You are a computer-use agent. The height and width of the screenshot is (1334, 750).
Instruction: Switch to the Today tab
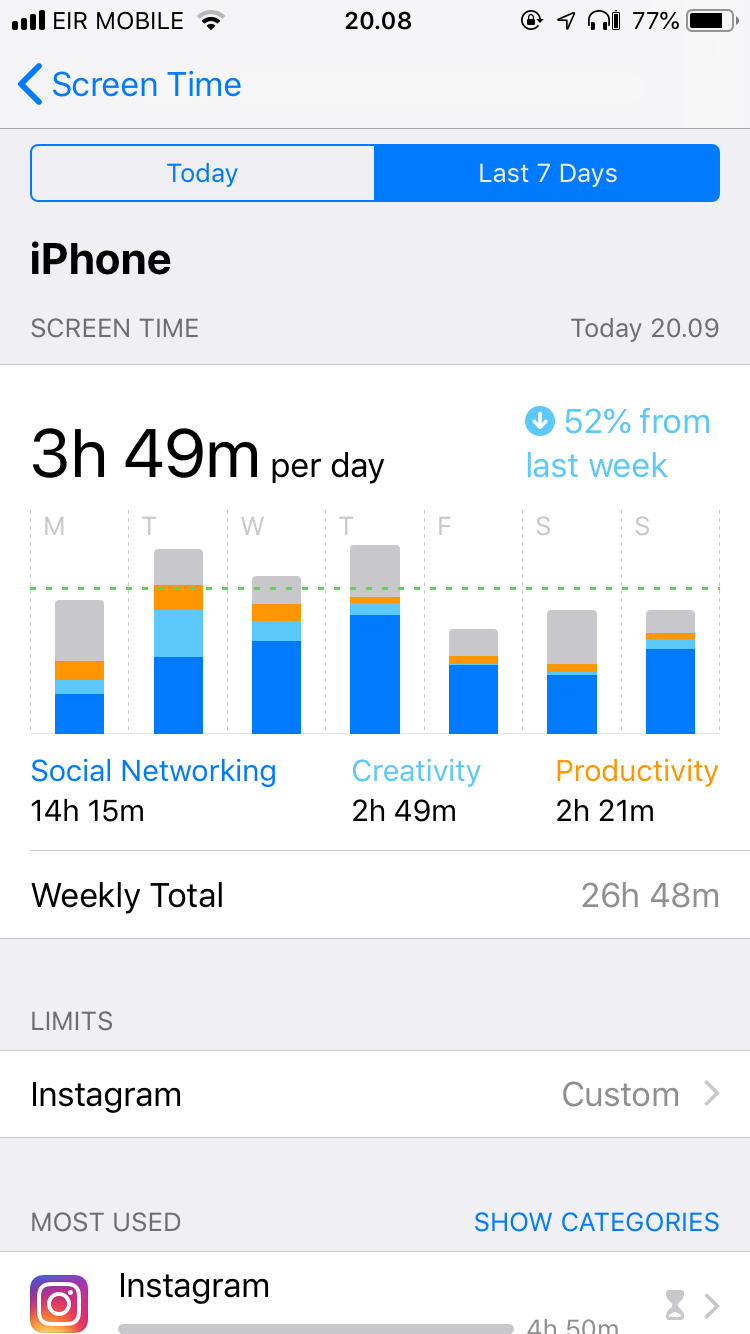click(x=203, y=173)
